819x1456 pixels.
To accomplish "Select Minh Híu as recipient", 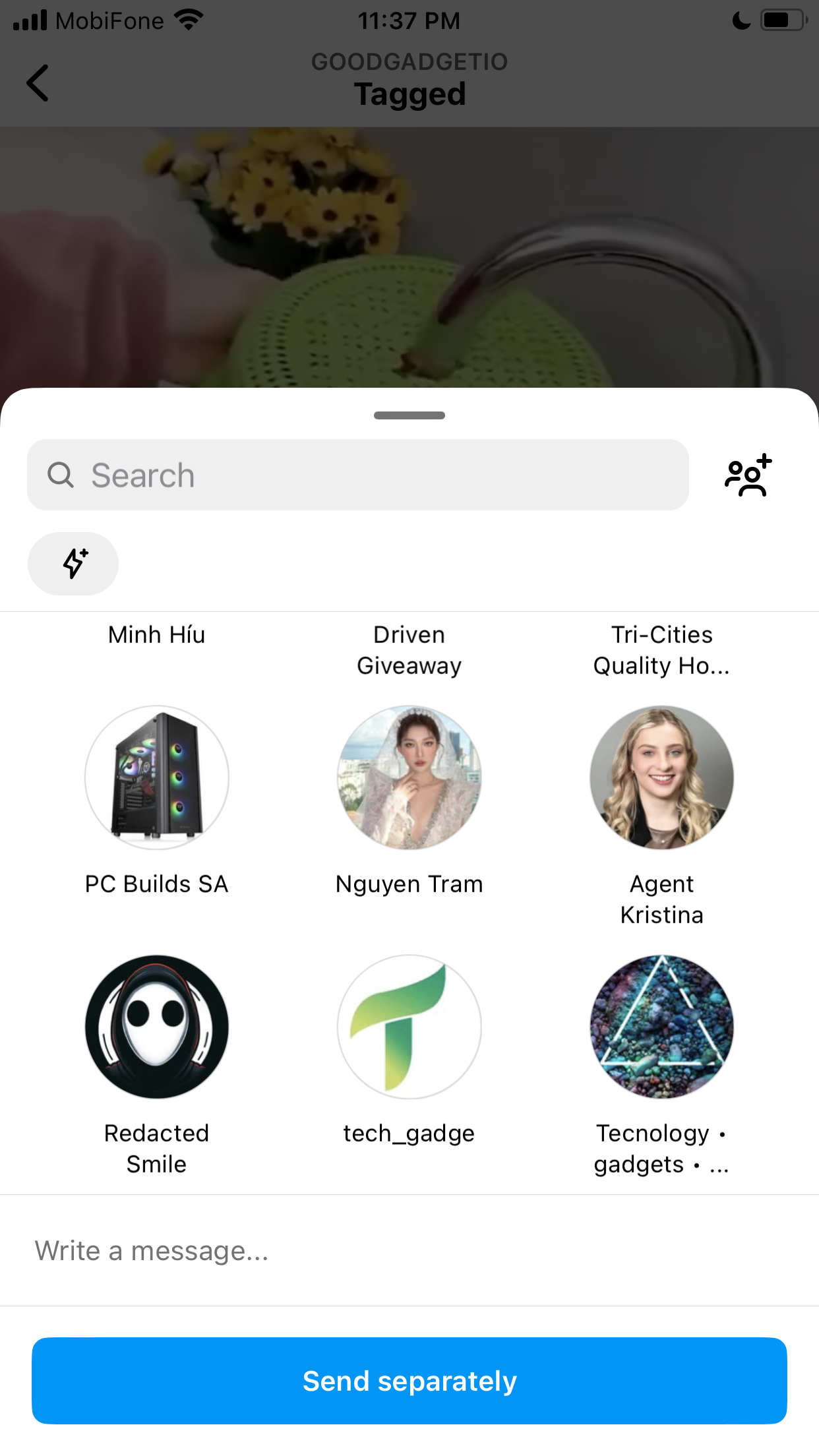I will click(x=157, y=635).
